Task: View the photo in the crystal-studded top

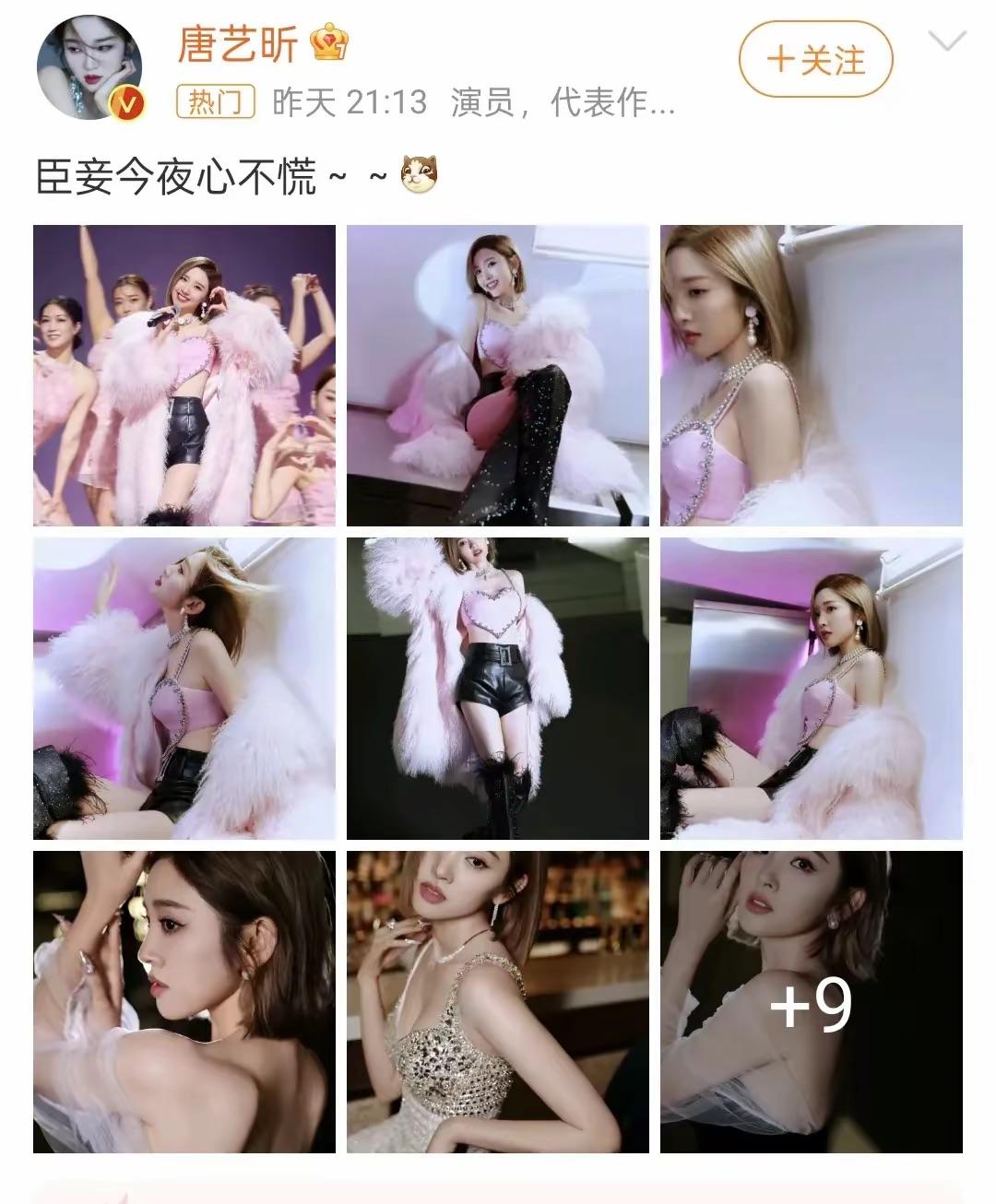Action: point(497,1001)
